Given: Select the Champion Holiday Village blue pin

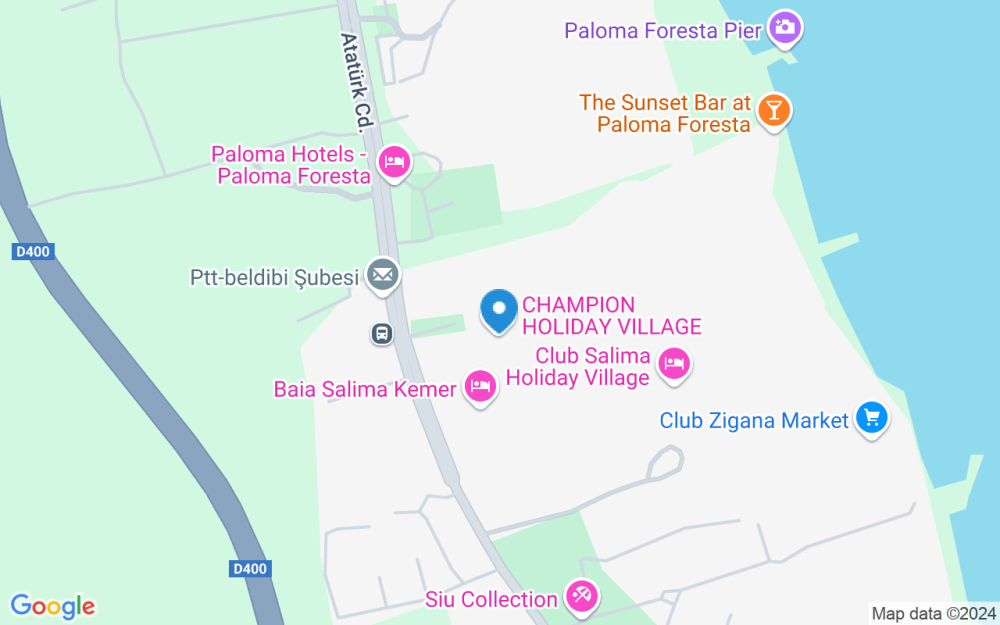Looking at the screenshot, I should tap(499, 310).
